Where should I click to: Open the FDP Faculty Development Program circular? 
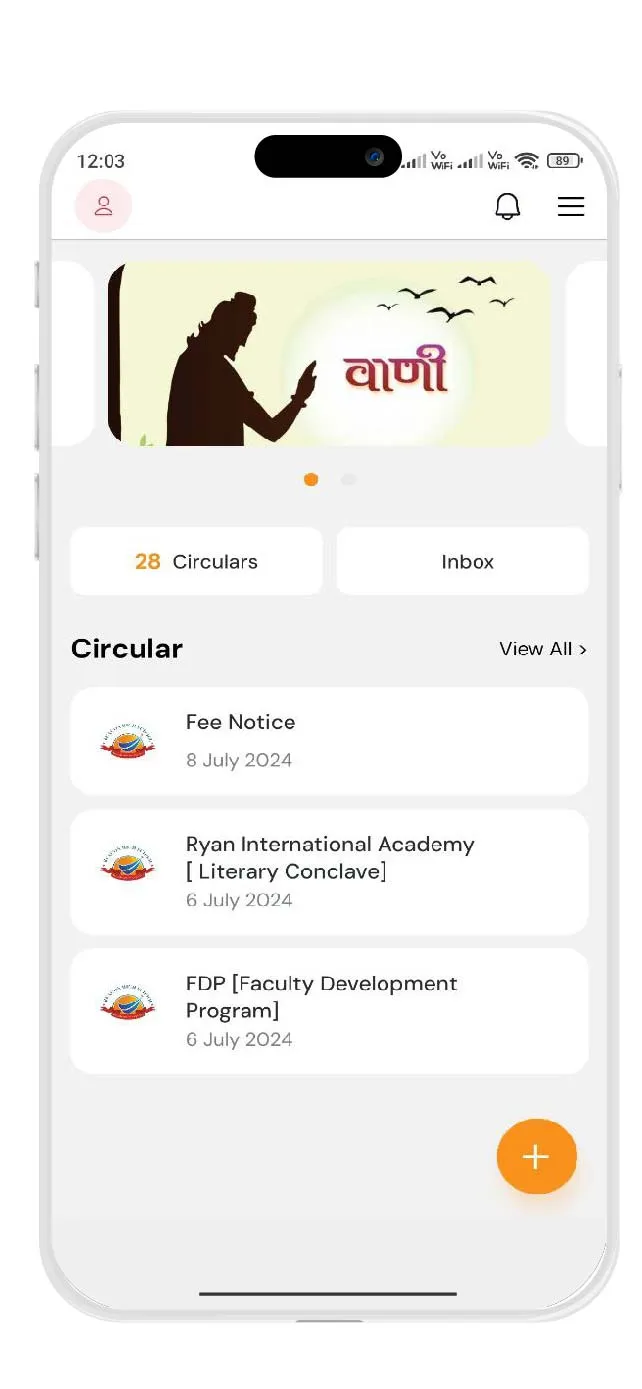coord(329,1011)
